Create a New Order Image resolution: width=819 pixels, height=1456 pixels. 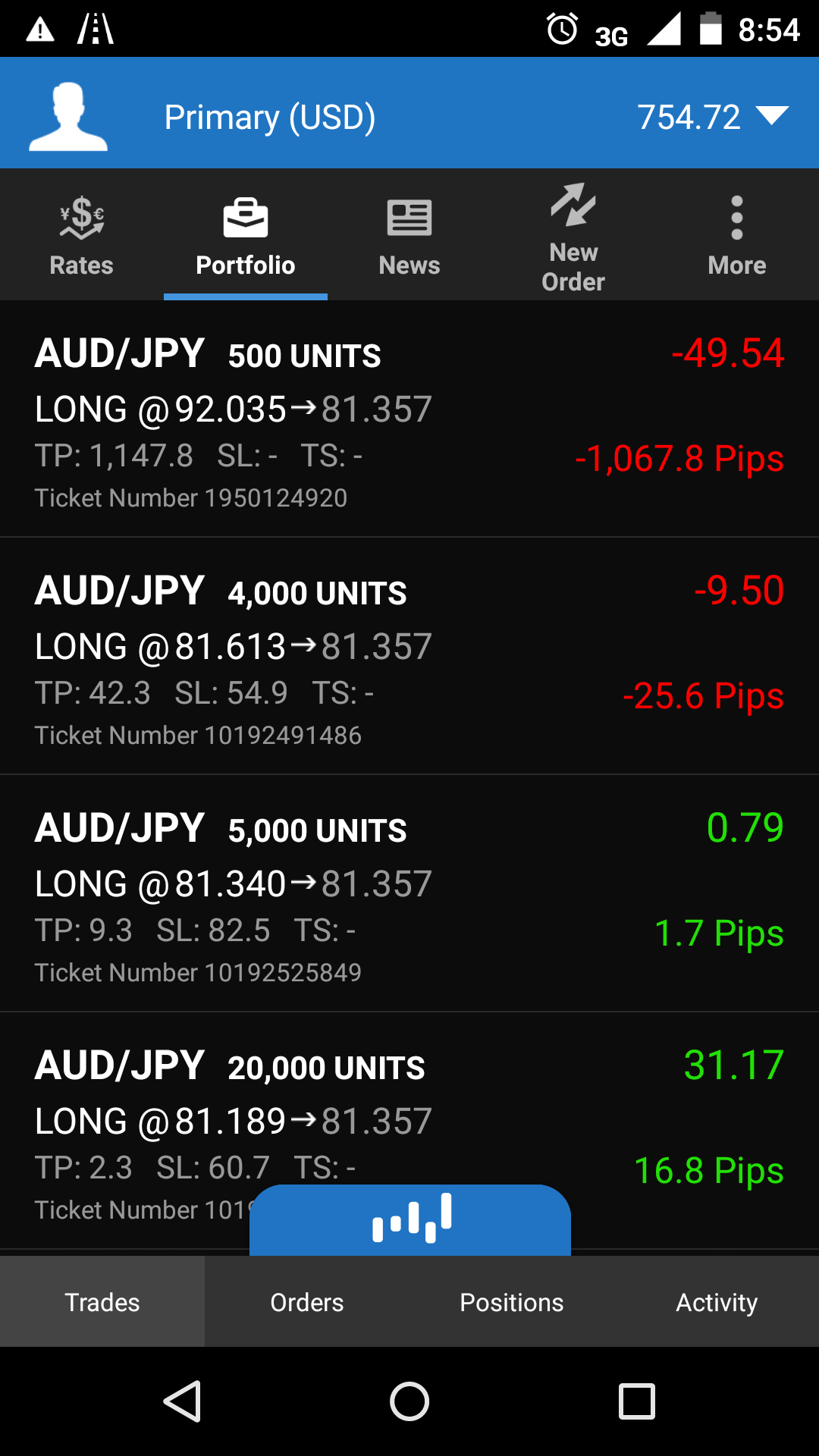[x=573, y=235]
